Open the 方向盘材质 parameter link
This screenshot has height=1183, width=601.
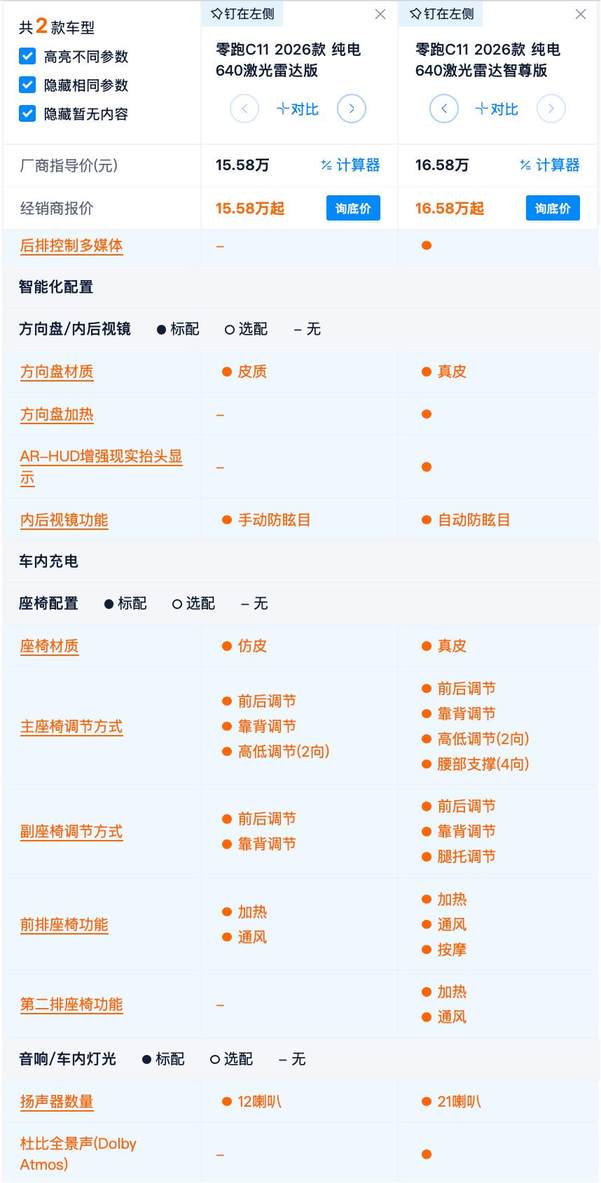click(x=57, y=372)
